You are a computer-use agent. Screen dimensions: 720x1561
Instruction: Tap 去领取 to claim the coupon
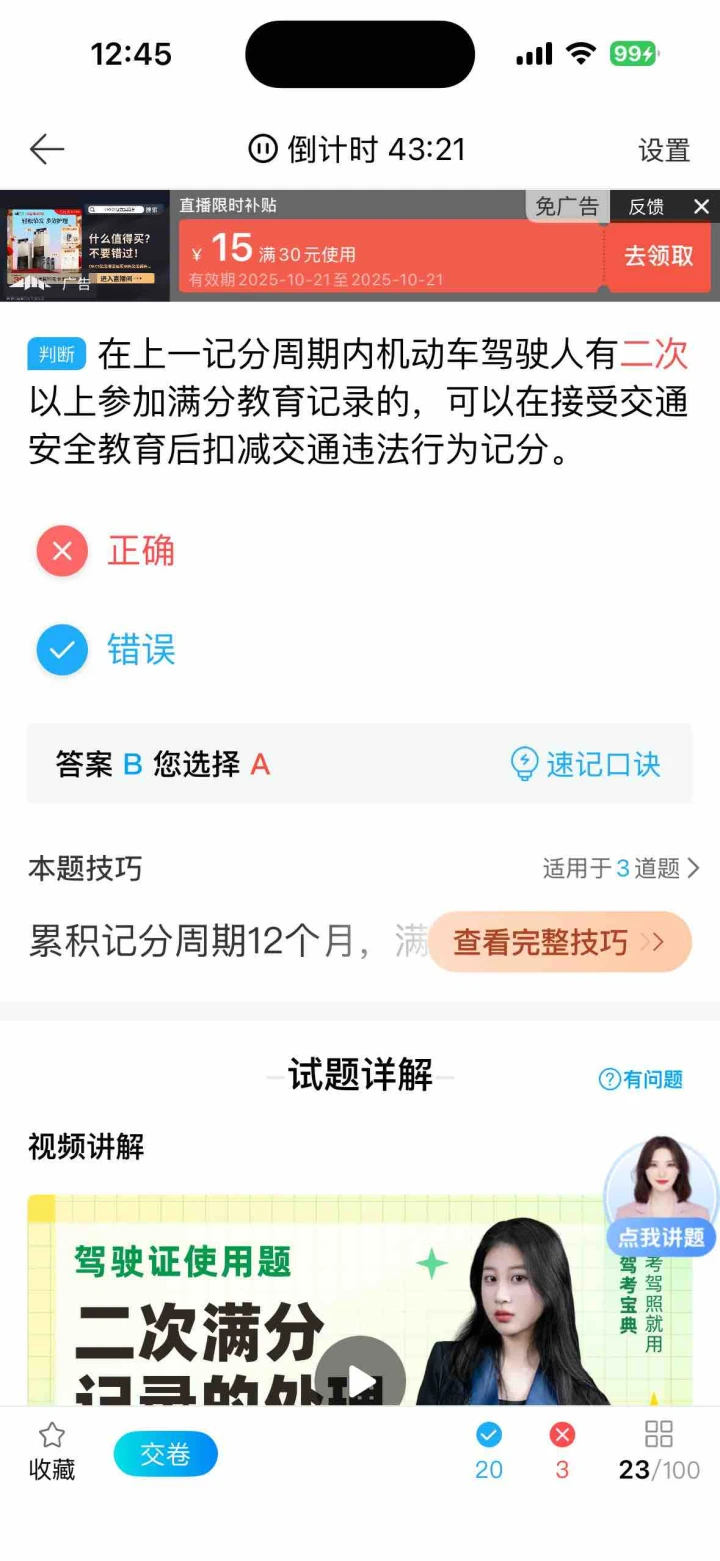tap(658, 256)
